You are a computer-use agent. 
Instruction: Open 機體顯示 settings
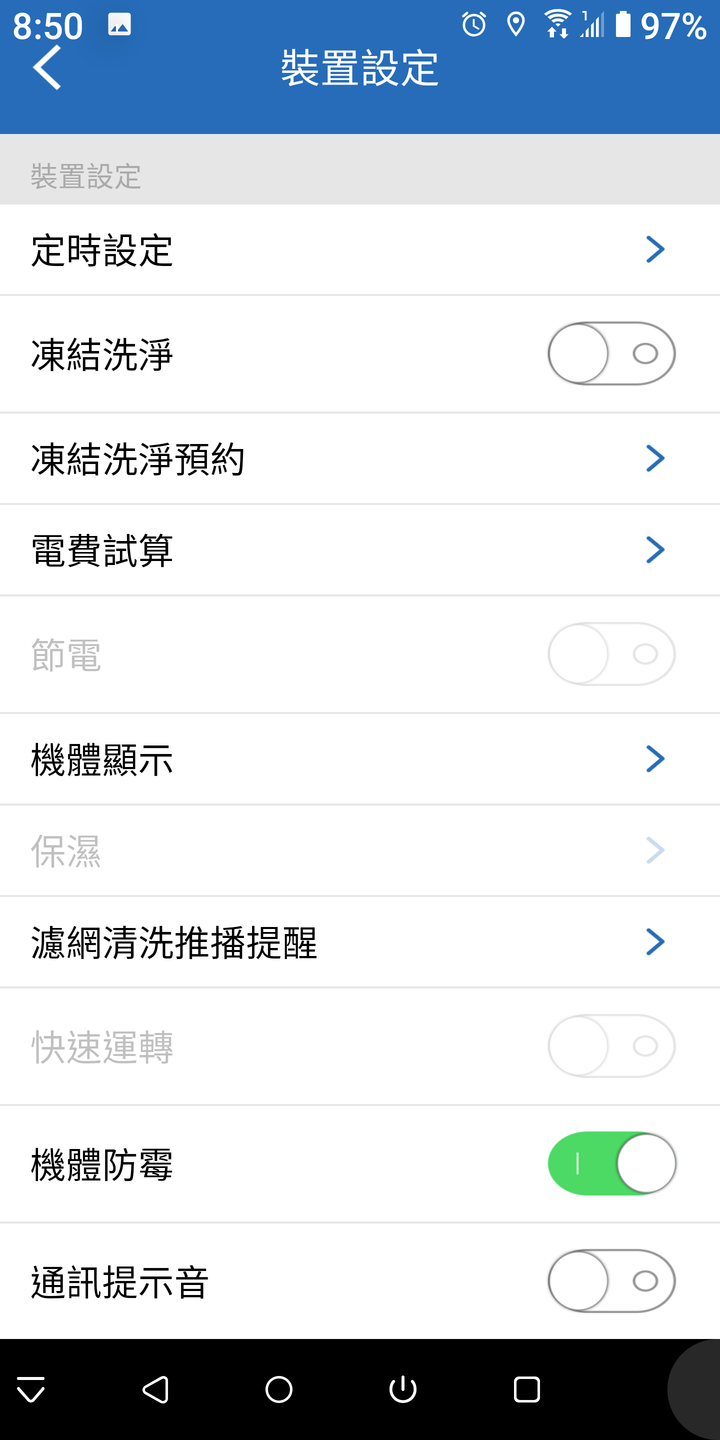(x=360, y=759)
